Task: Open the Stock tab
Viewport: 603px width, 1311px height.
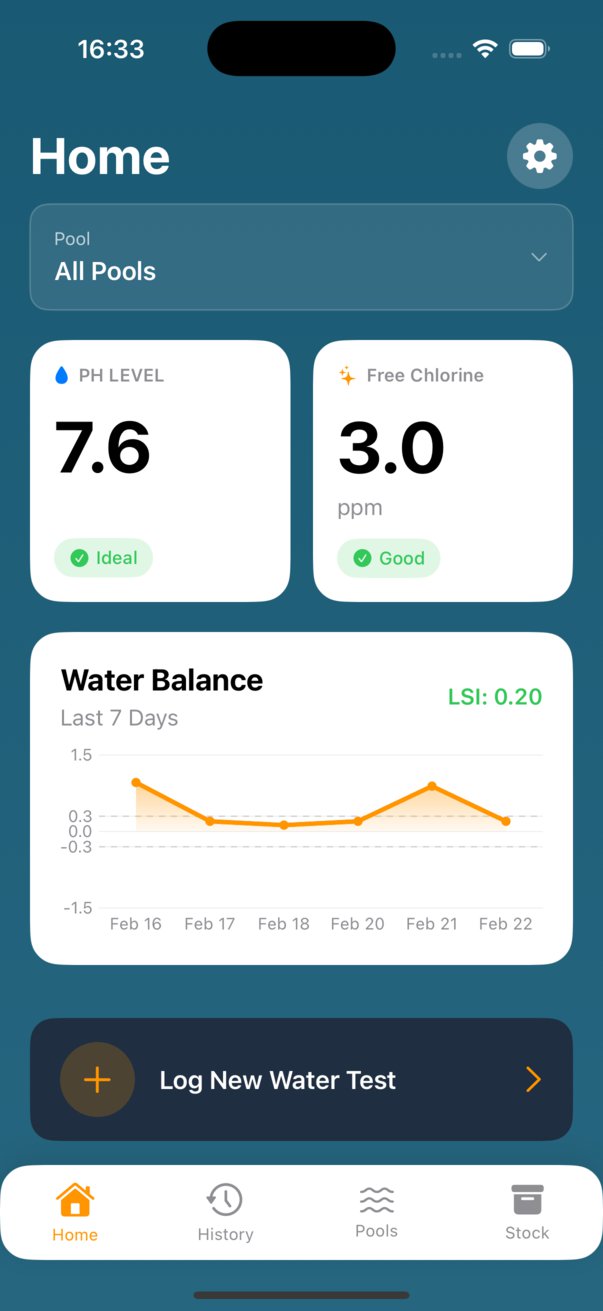Action: click(x=527, y=1212)
